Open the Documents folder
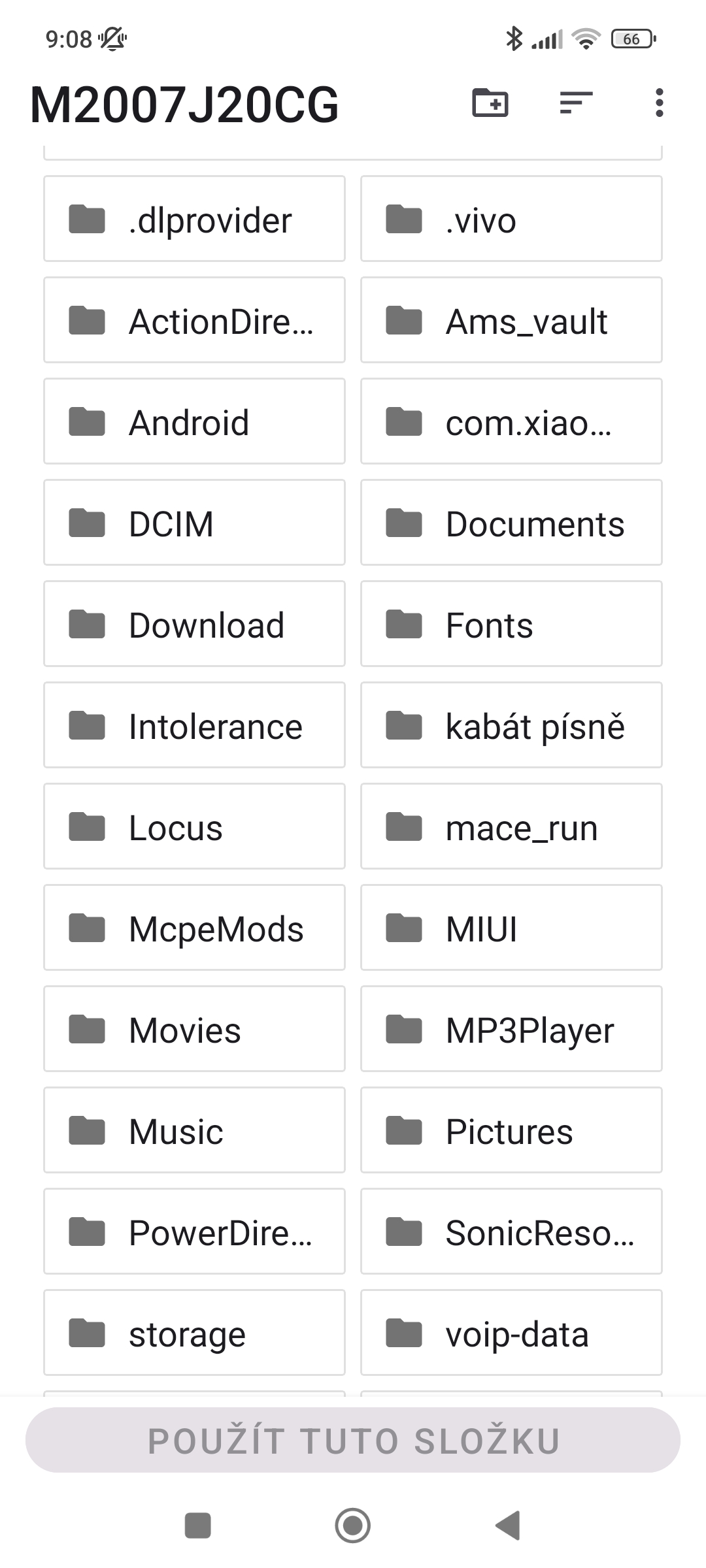Image resolution: width=706 pixels, height=1568 pixels. pyautogui.click(x=511, y=523)
